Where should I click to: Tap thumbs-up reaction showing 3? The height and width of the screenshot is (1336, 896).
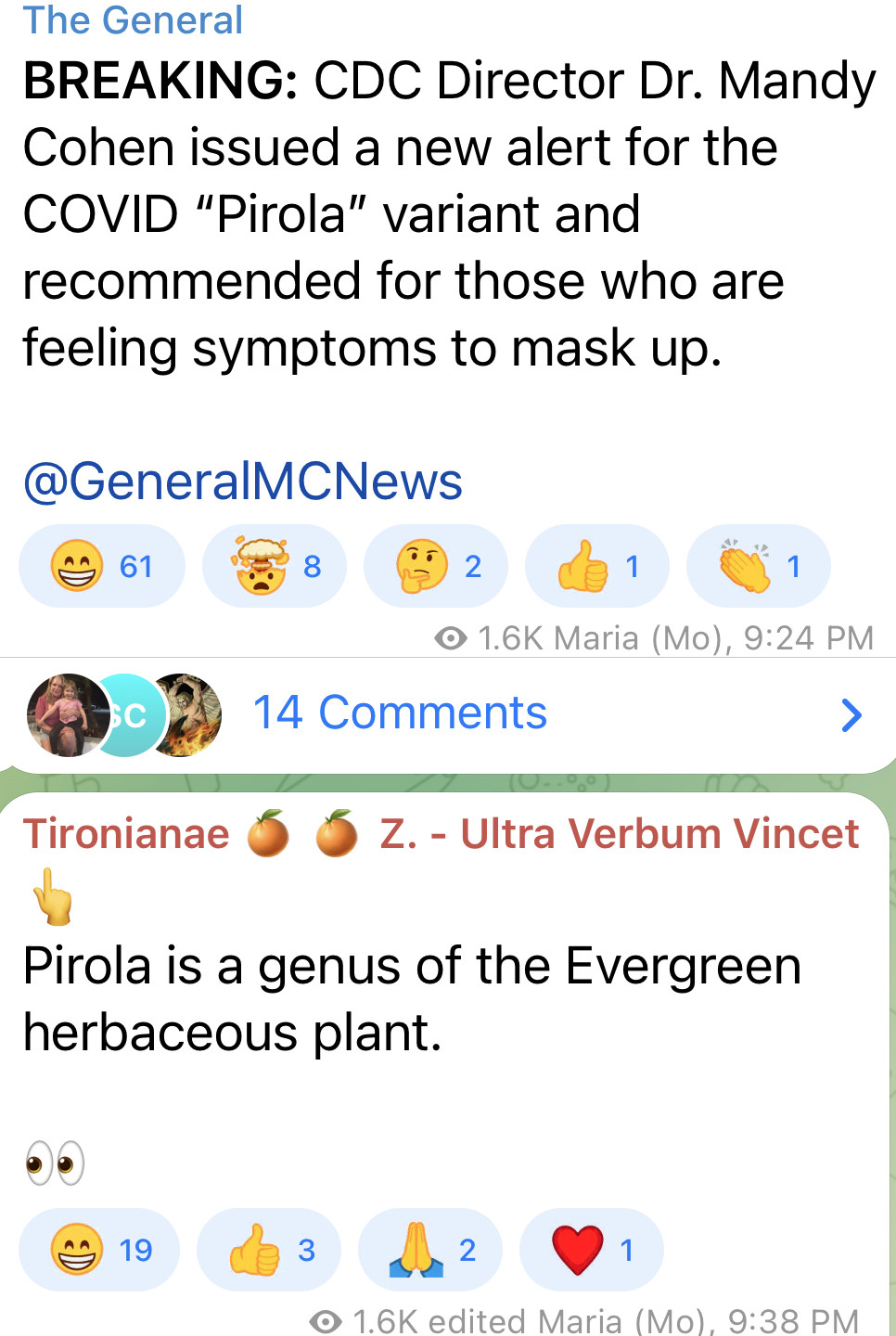click(269, 1250)
